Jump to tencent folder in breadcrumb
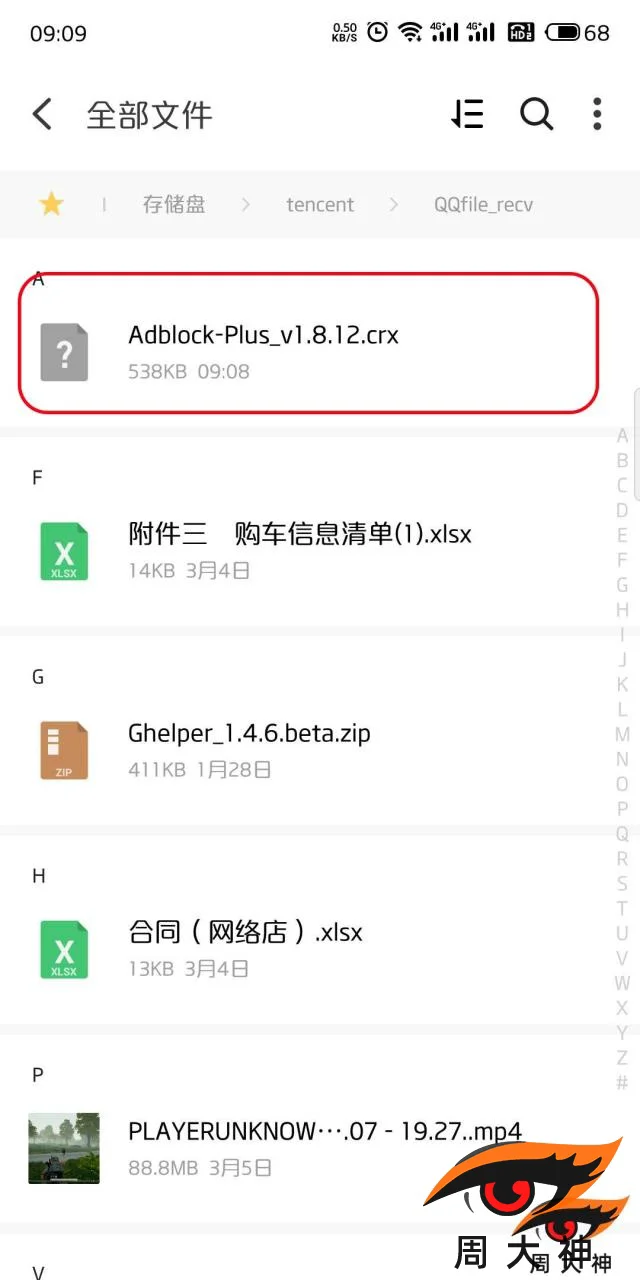The width and height of the screenshot is (640, 1280). click(x=320, y=204)
